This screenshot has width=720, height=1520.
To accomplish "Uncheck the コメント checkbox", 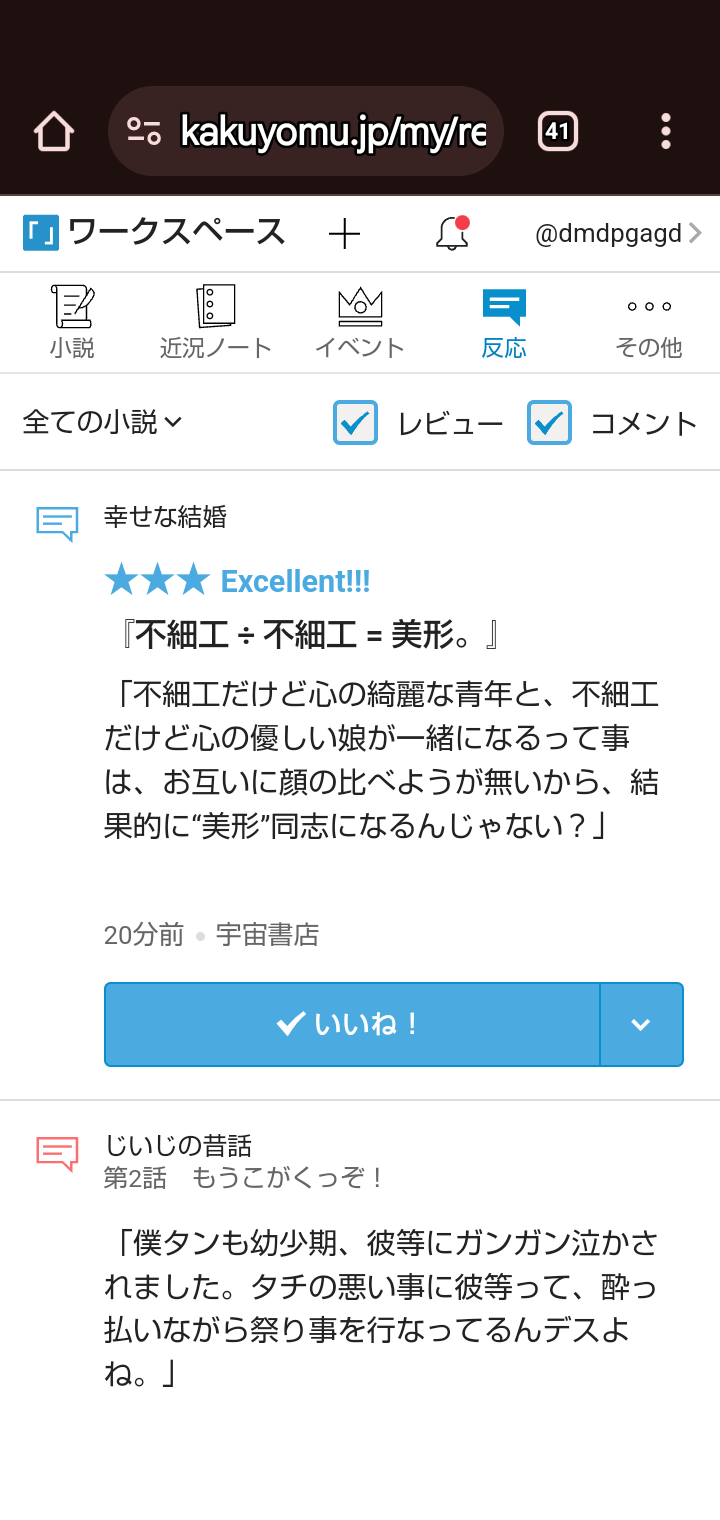I will point(550,423).
